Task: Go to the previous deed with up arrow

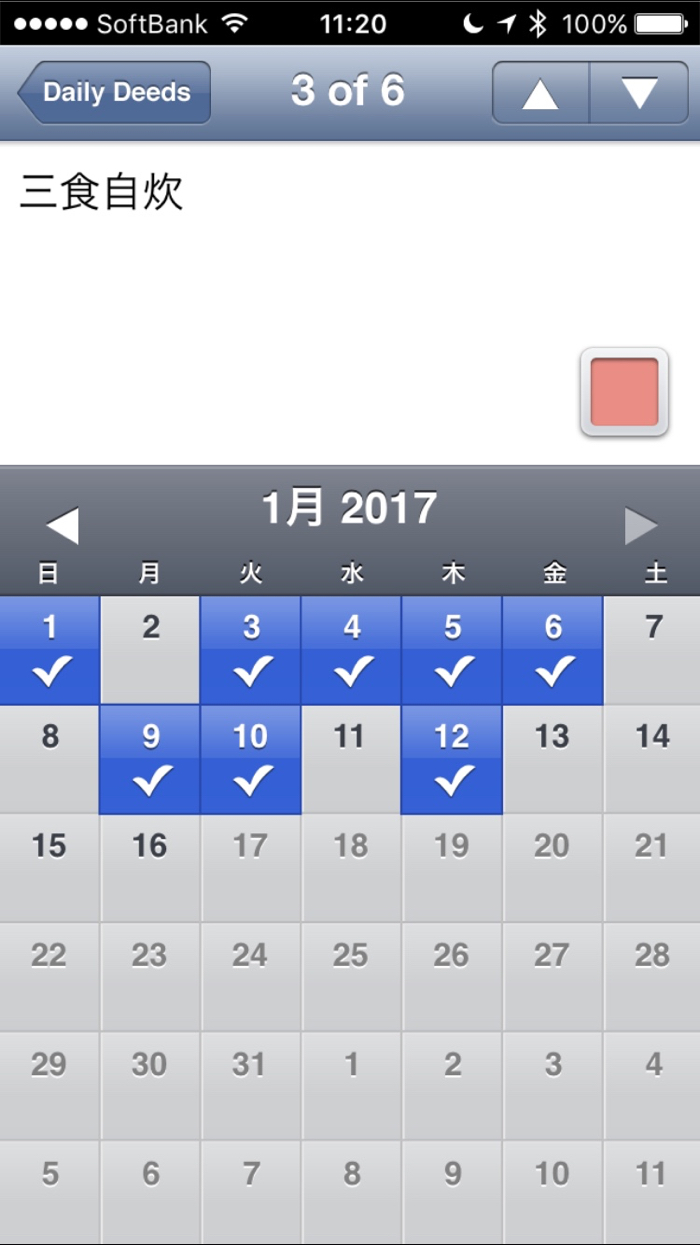Action: coord(540,92)
